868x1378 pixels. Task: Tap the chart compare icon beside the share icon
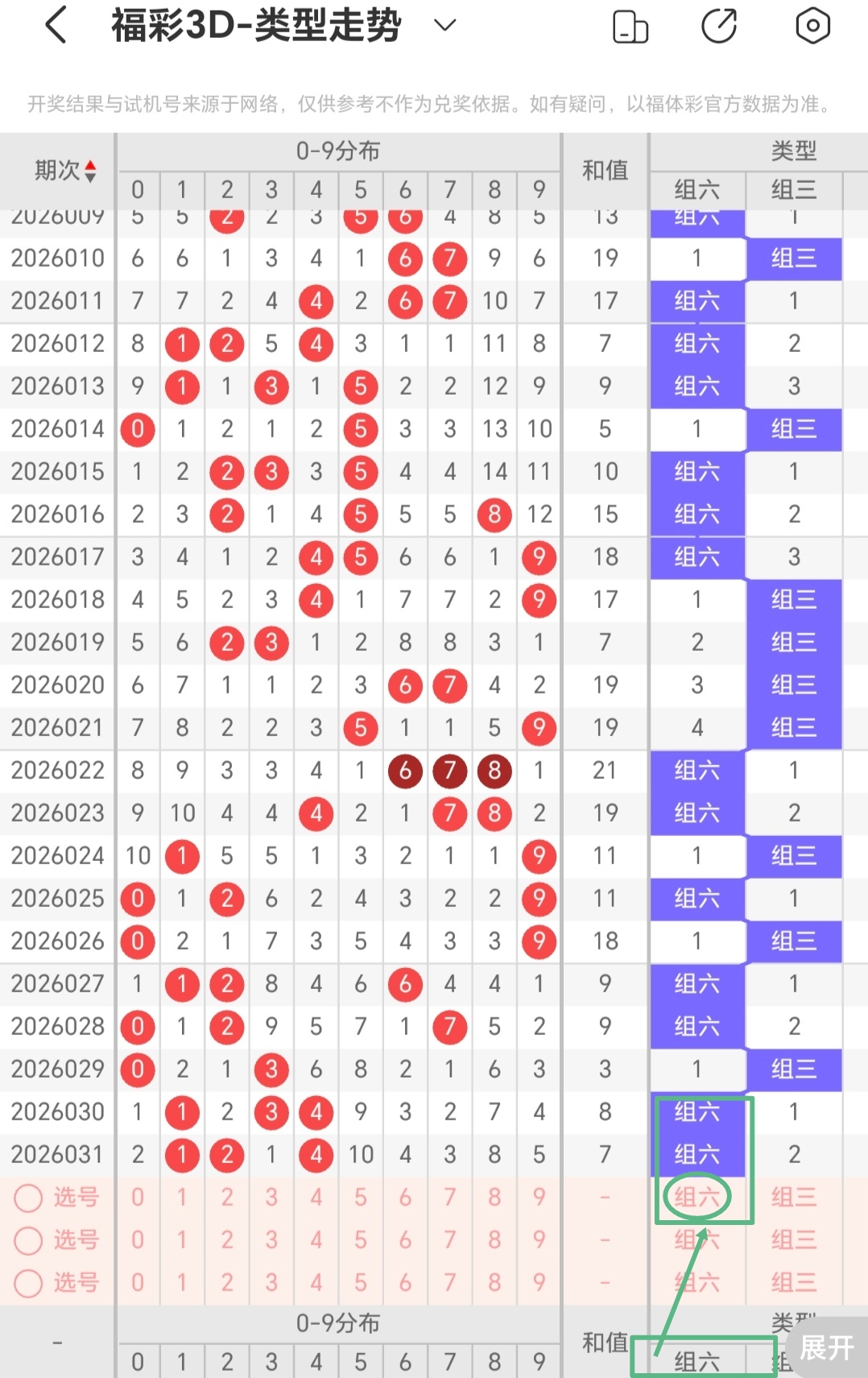coord(630,25)
